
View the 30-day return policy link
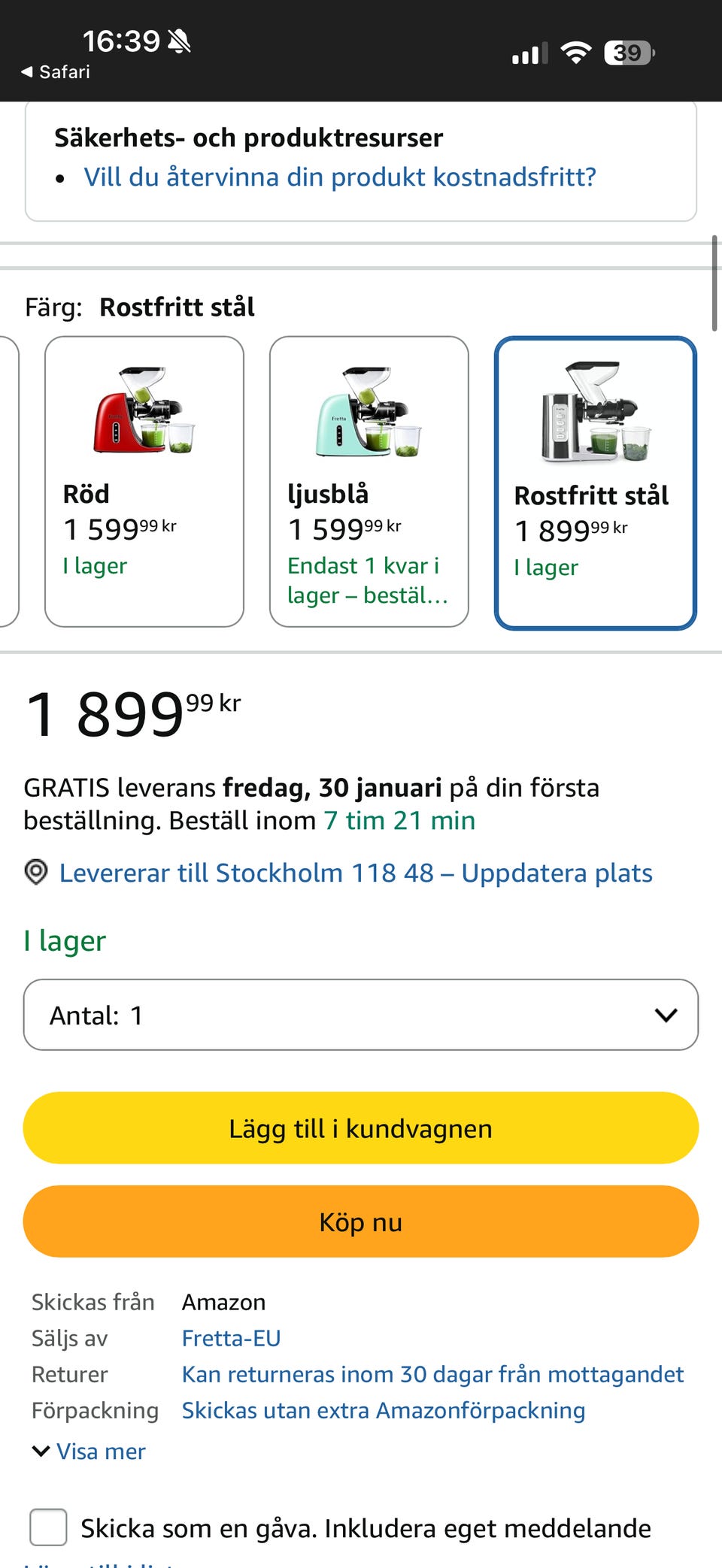(432, 1373)
